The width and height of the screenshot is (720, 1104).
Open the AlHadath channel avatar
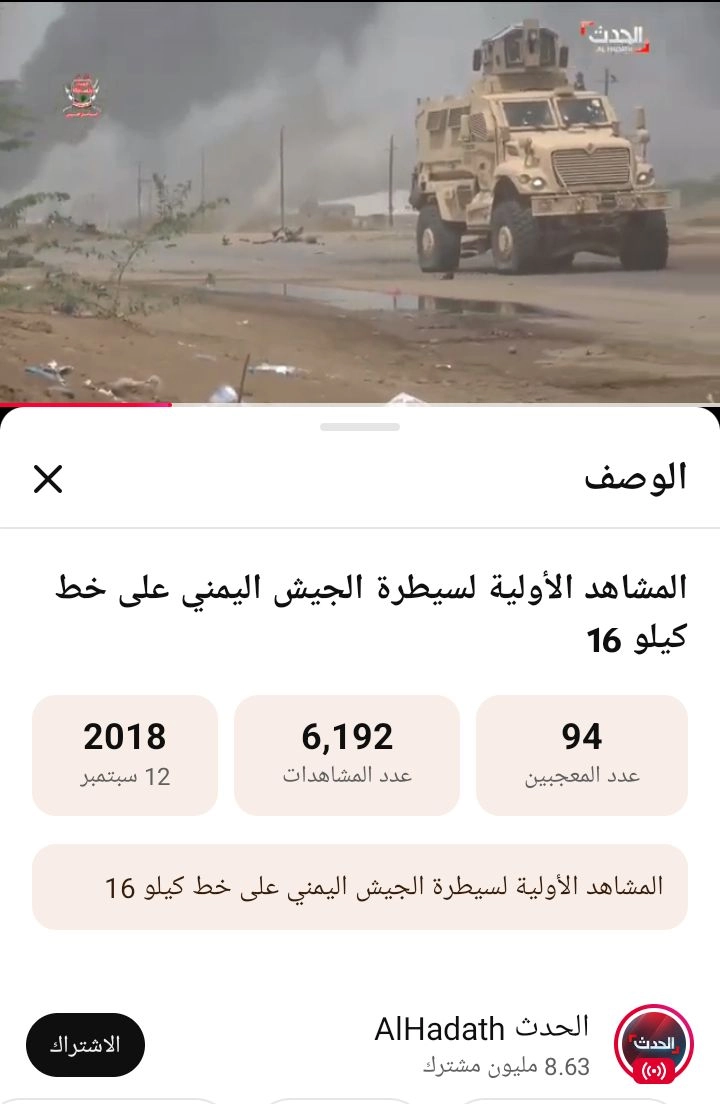(x=654, y=1045)
